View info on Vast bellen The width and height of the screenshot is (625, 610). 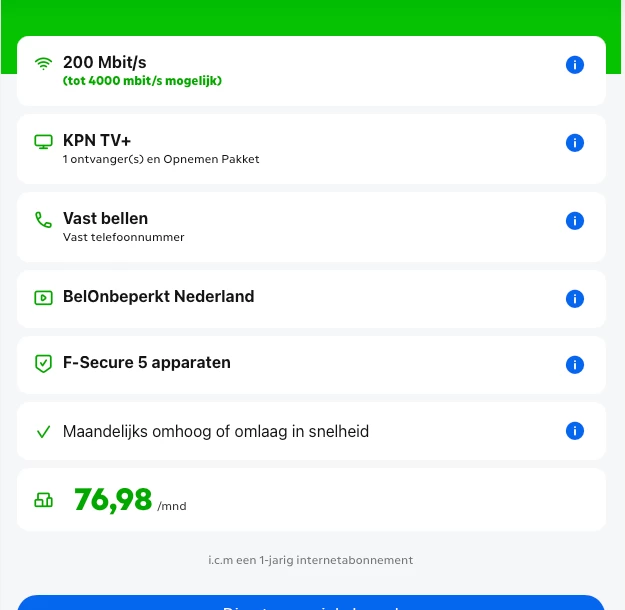coord(574,221)
